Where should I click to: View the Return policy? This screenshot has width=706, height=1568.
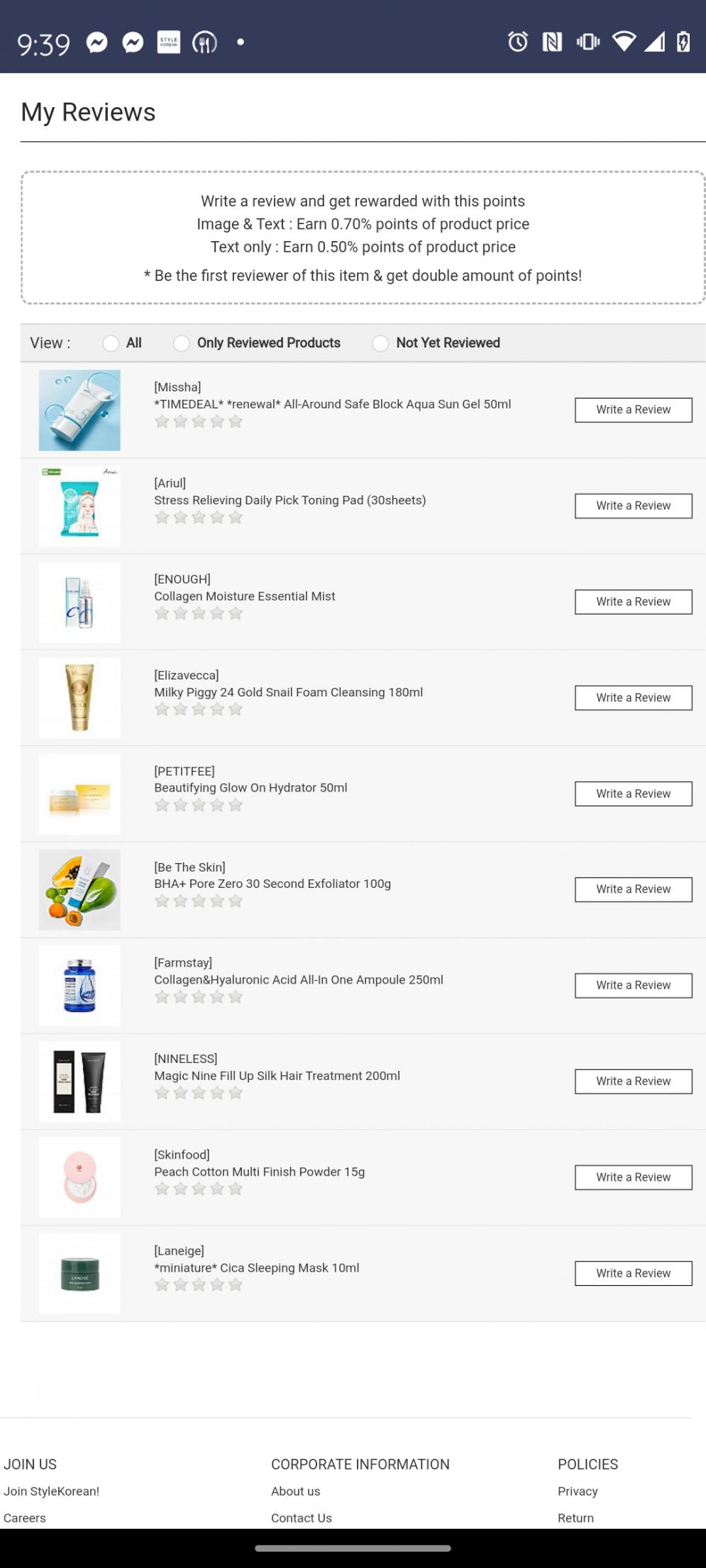click(575, 1518)
